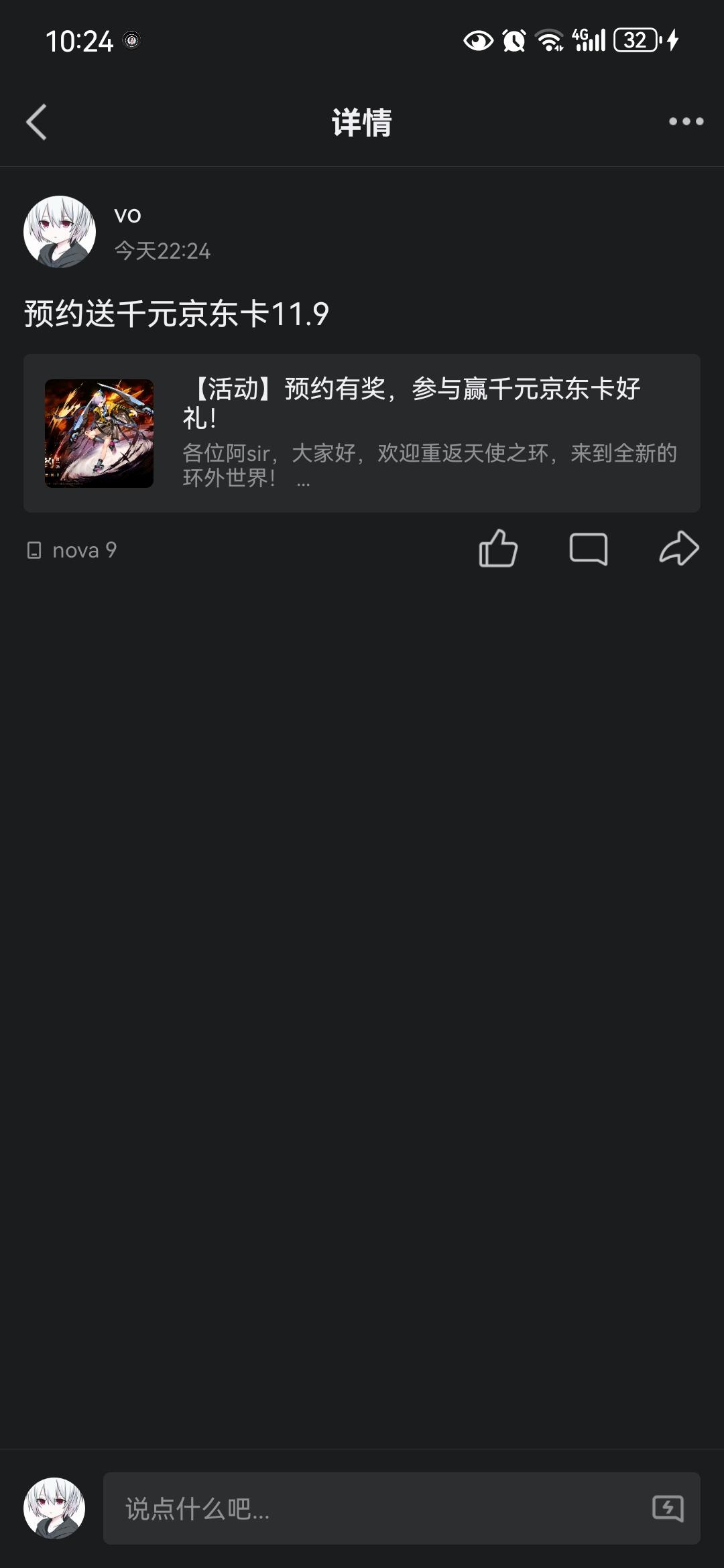The height and width of the screenshot is (1568, 724).
Task: Navigate back using the back arrow
Action: click(x=38, y=123)
